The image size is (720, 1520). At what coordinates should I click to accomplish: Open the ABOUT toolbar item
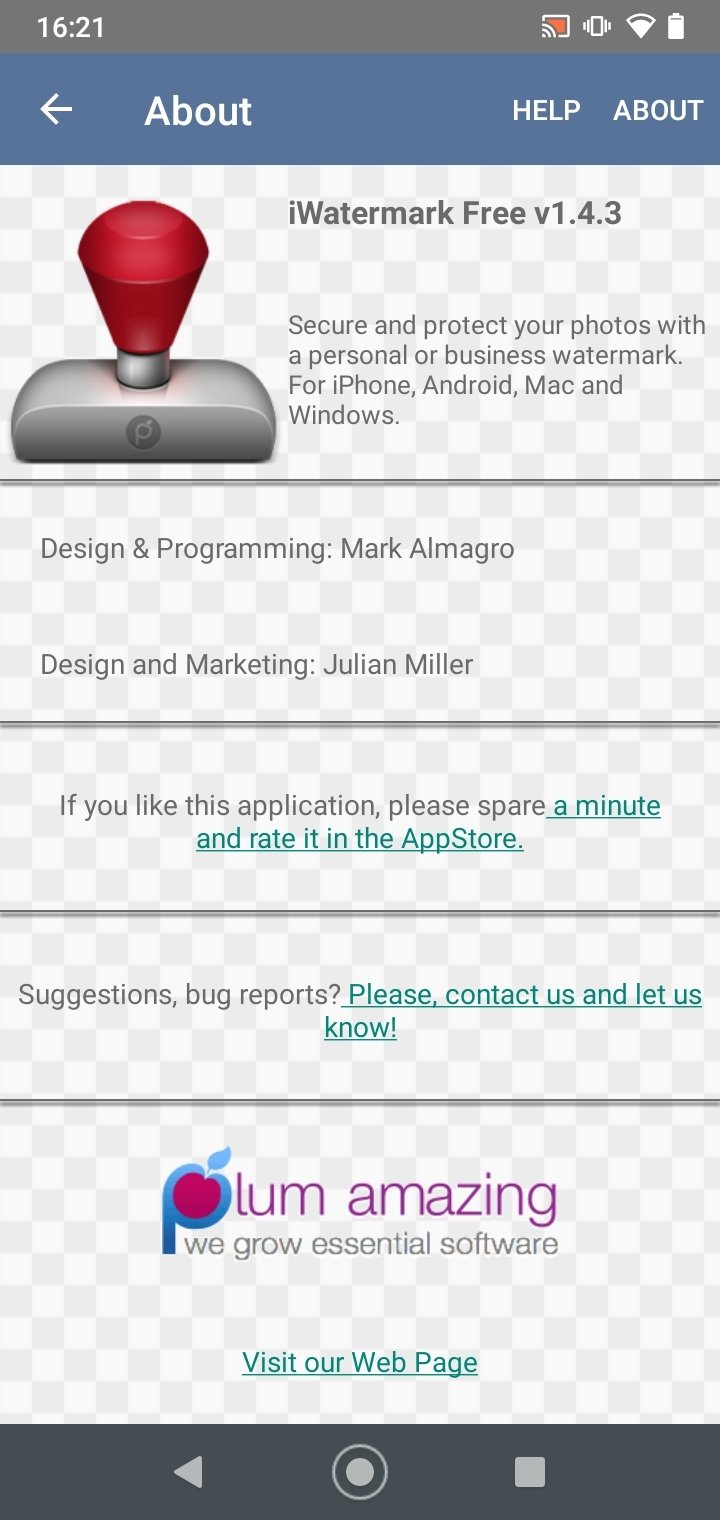[x=658, y=111]
